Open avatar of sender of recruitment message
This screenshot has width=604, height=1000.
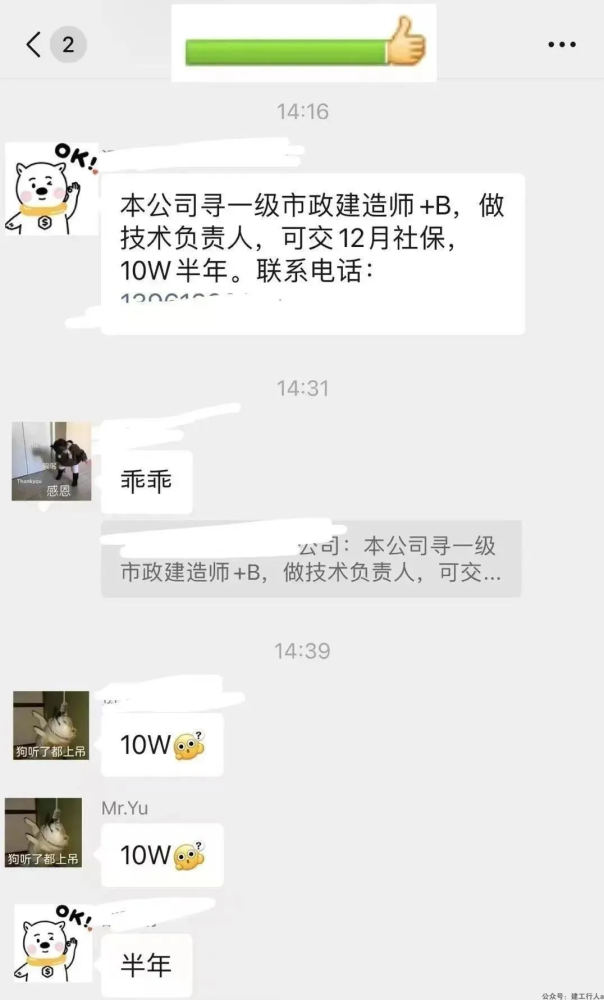tap(53, 189)
